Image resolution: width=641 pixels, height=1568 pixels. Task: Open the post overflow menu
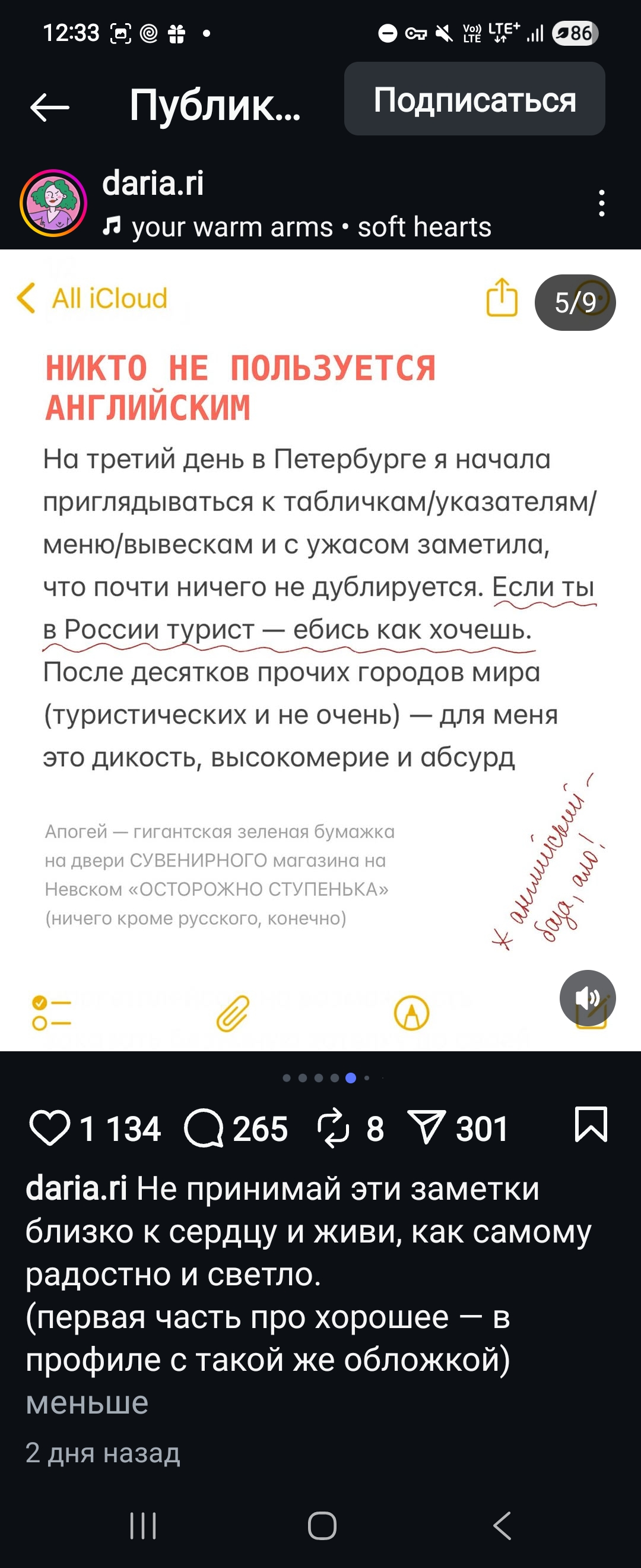(601, 203)
